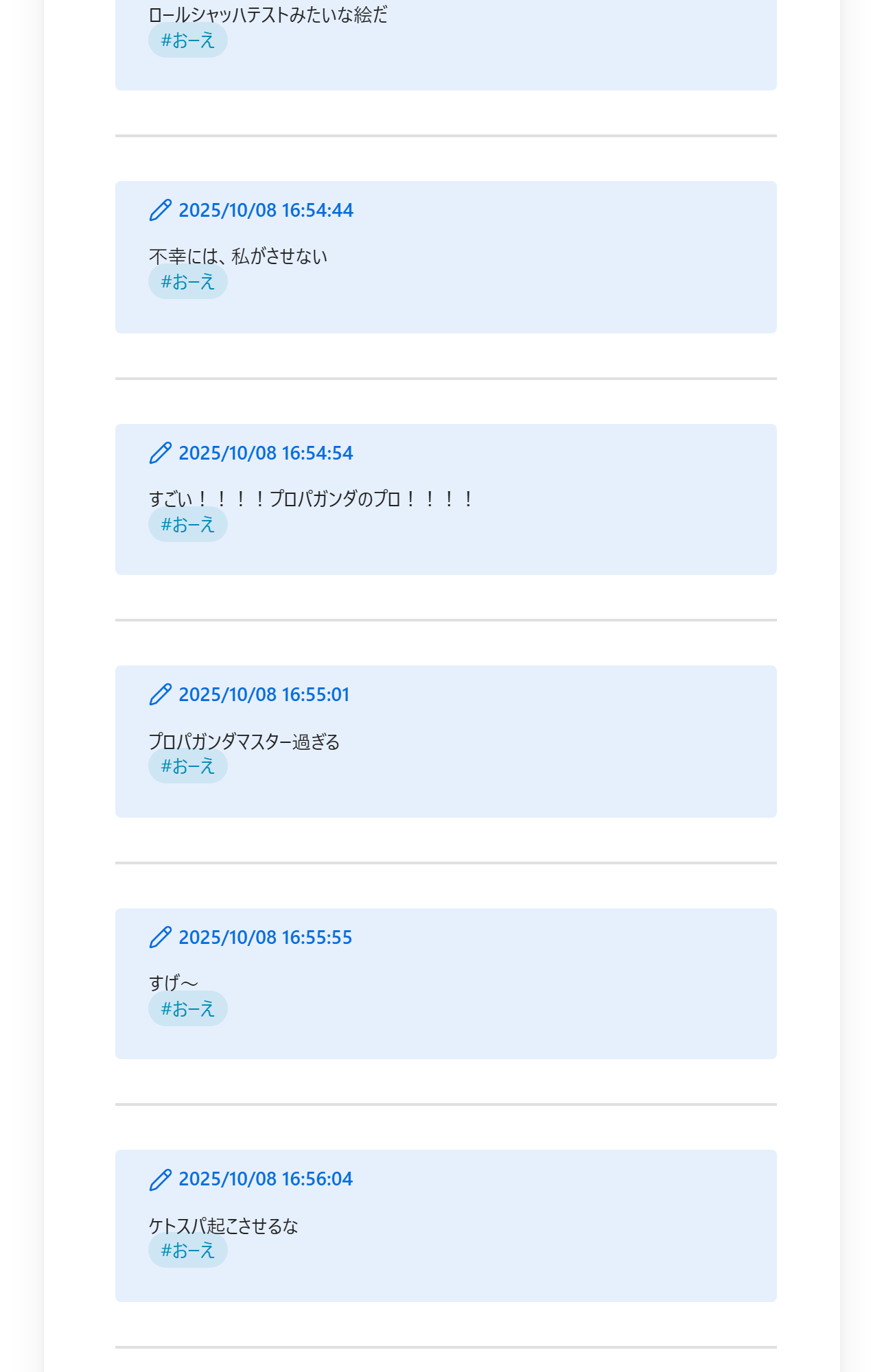Open the 2025/10/08 16:54:54 timestamp link
The image size is (873, 1372).
click(x=266, y=453)
